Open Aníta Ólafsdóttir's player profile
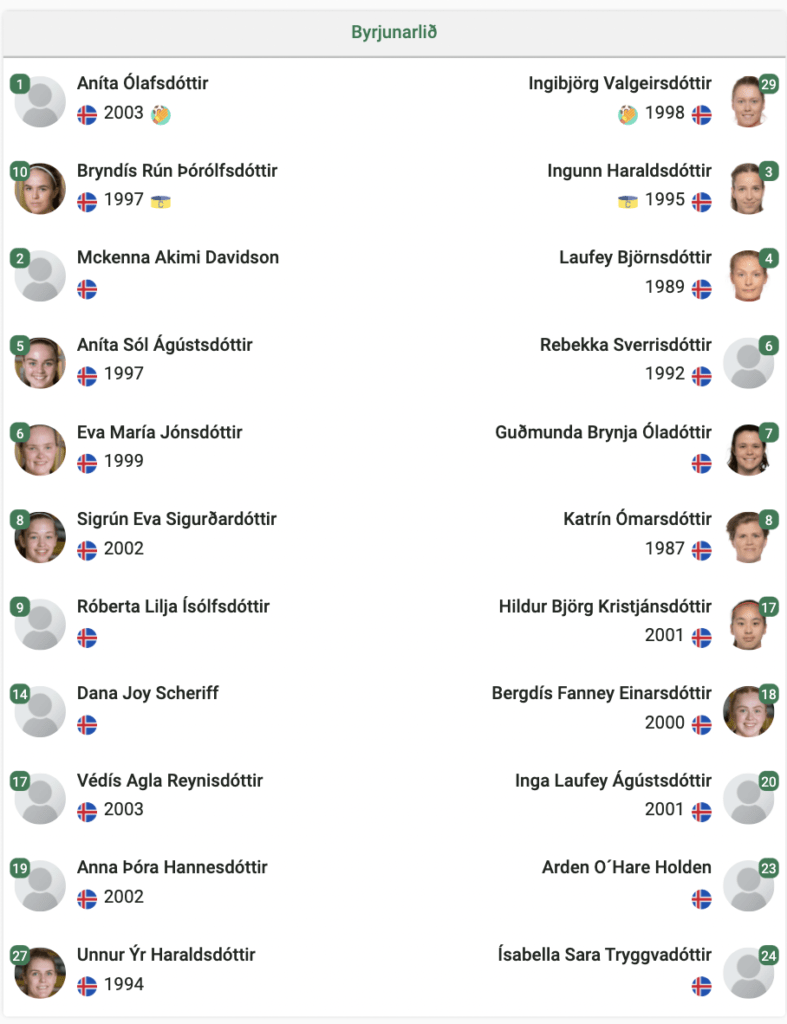The image size is (787, 1024). (x=142, y=84)
